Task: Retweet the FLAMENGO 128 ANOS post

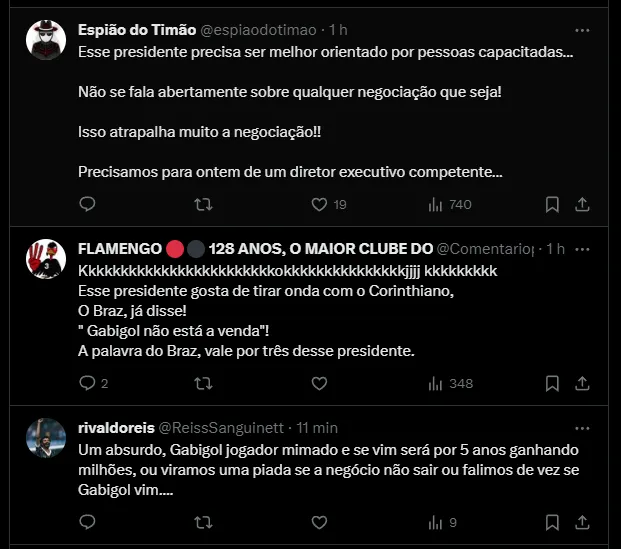Action: [203, 383]
